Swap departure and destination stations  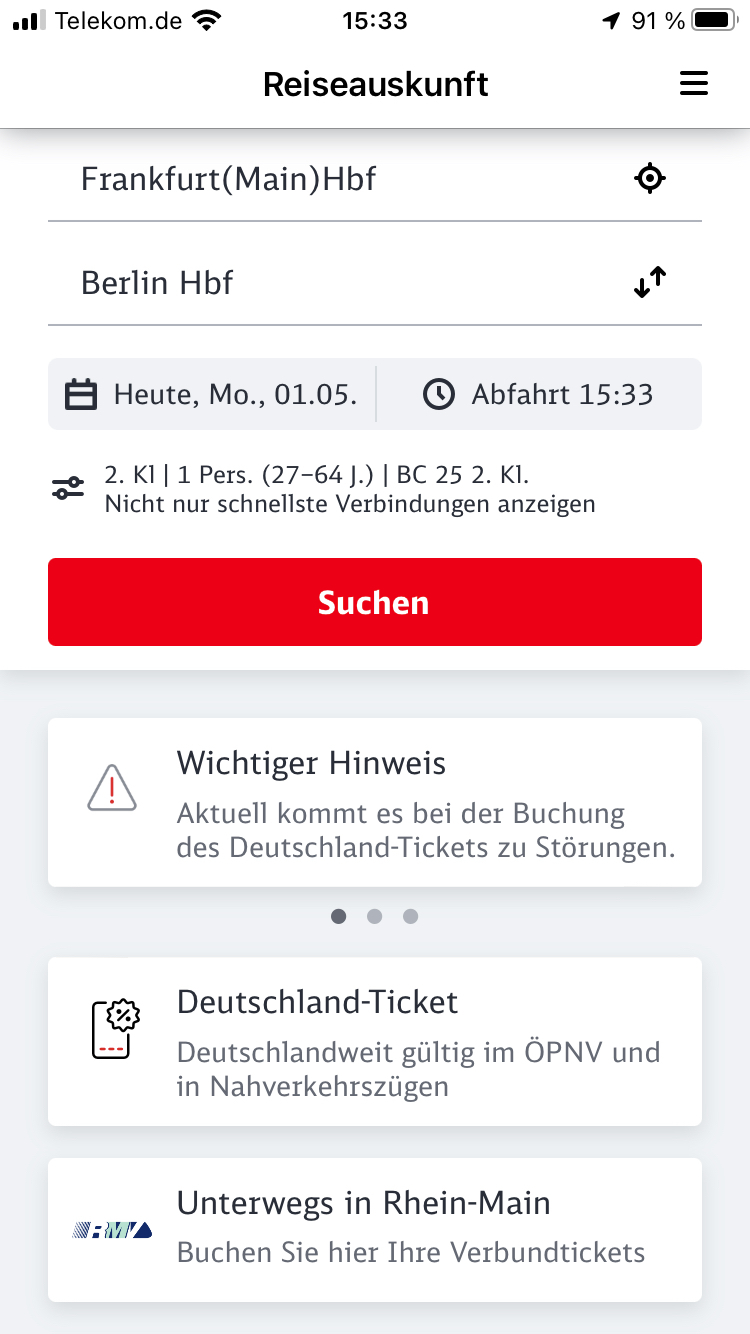pyautogui.click(x=650, y=283)
